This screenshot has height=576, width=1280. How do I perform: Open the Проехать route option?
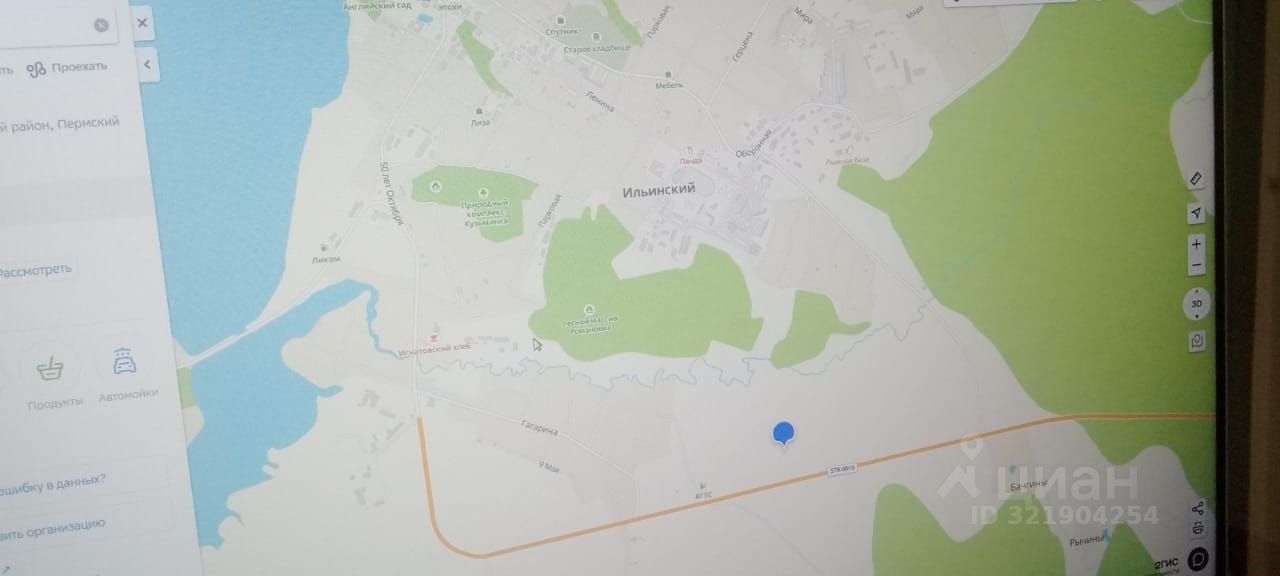67,67
